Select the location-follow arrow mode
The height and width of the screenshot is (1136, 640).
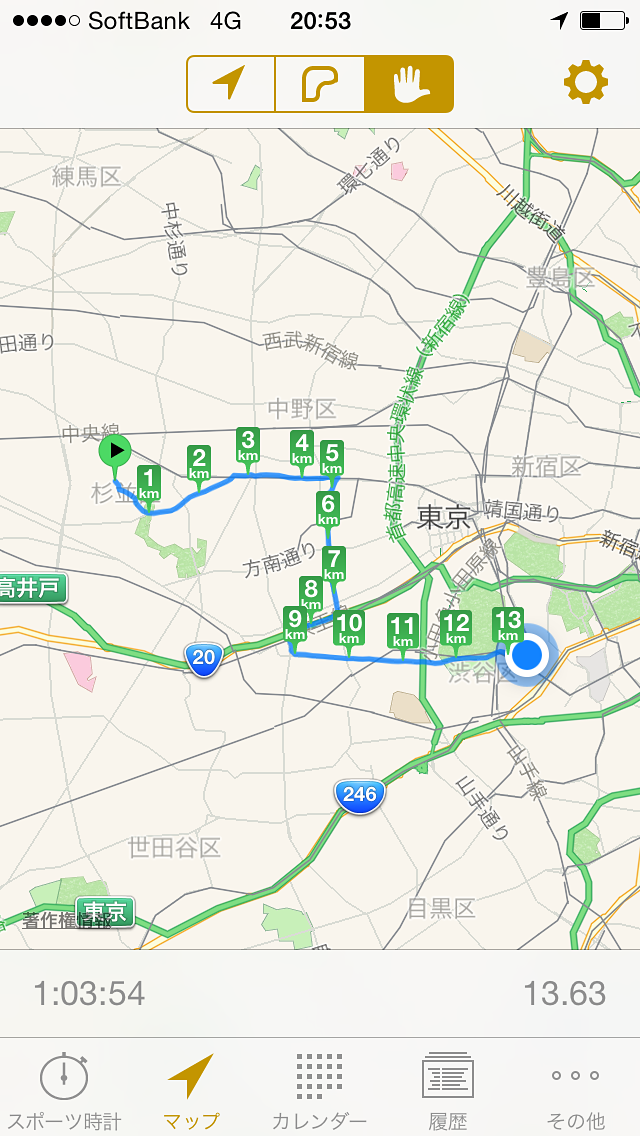[231, 84]
